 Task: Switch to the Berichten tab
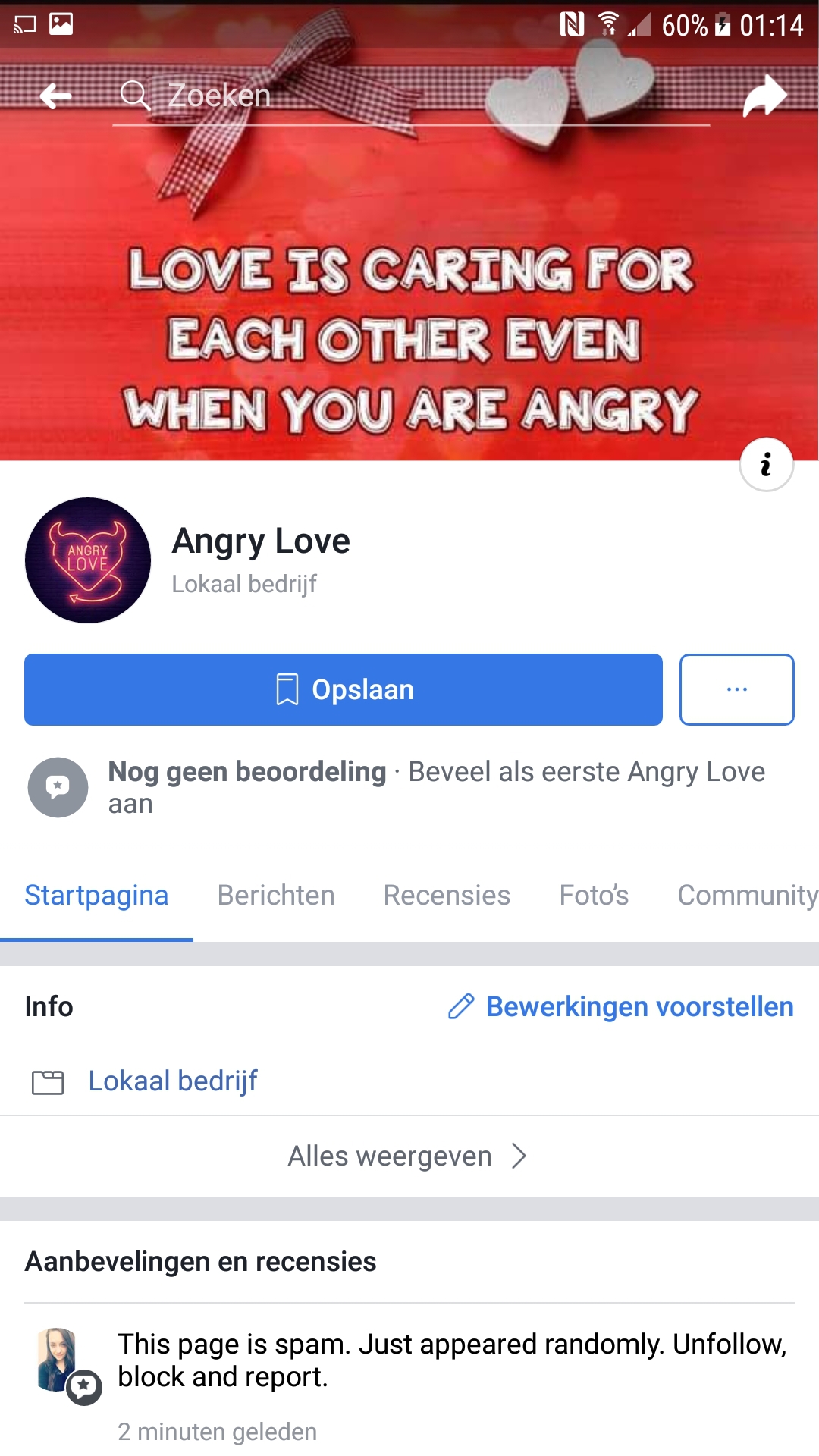tap(276, 896)
